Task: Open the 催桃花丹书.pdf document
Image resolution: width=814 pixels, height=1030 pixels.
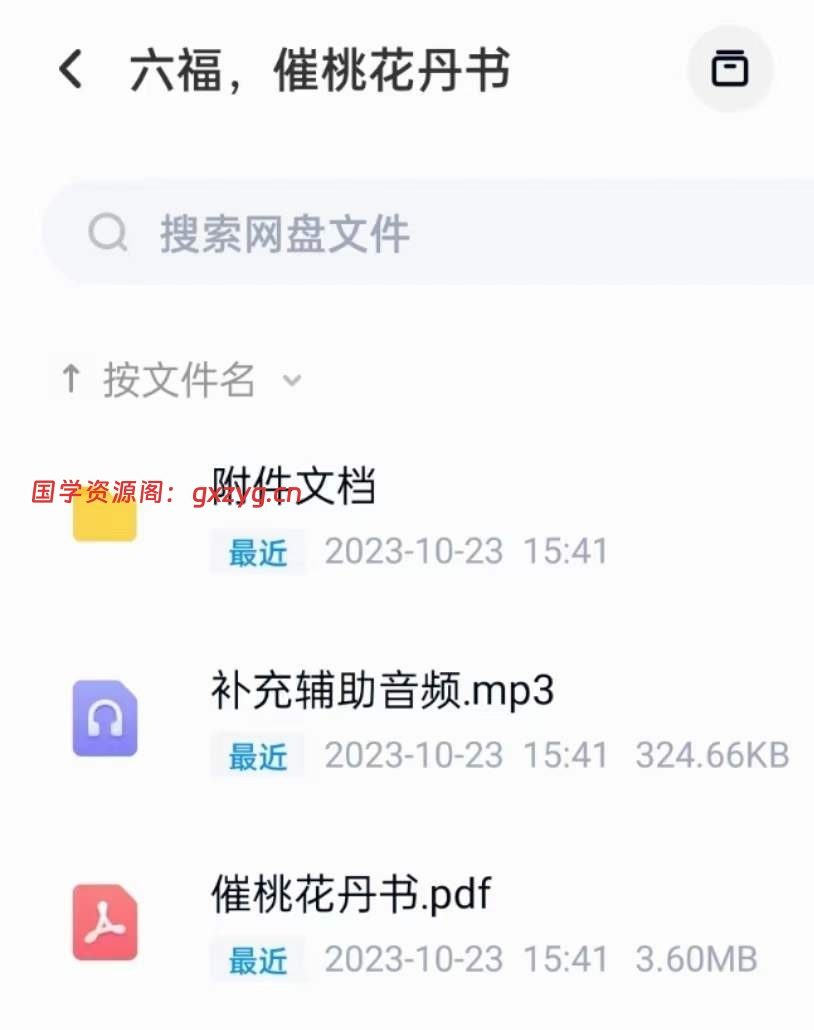Action: [x=350, y=894]
